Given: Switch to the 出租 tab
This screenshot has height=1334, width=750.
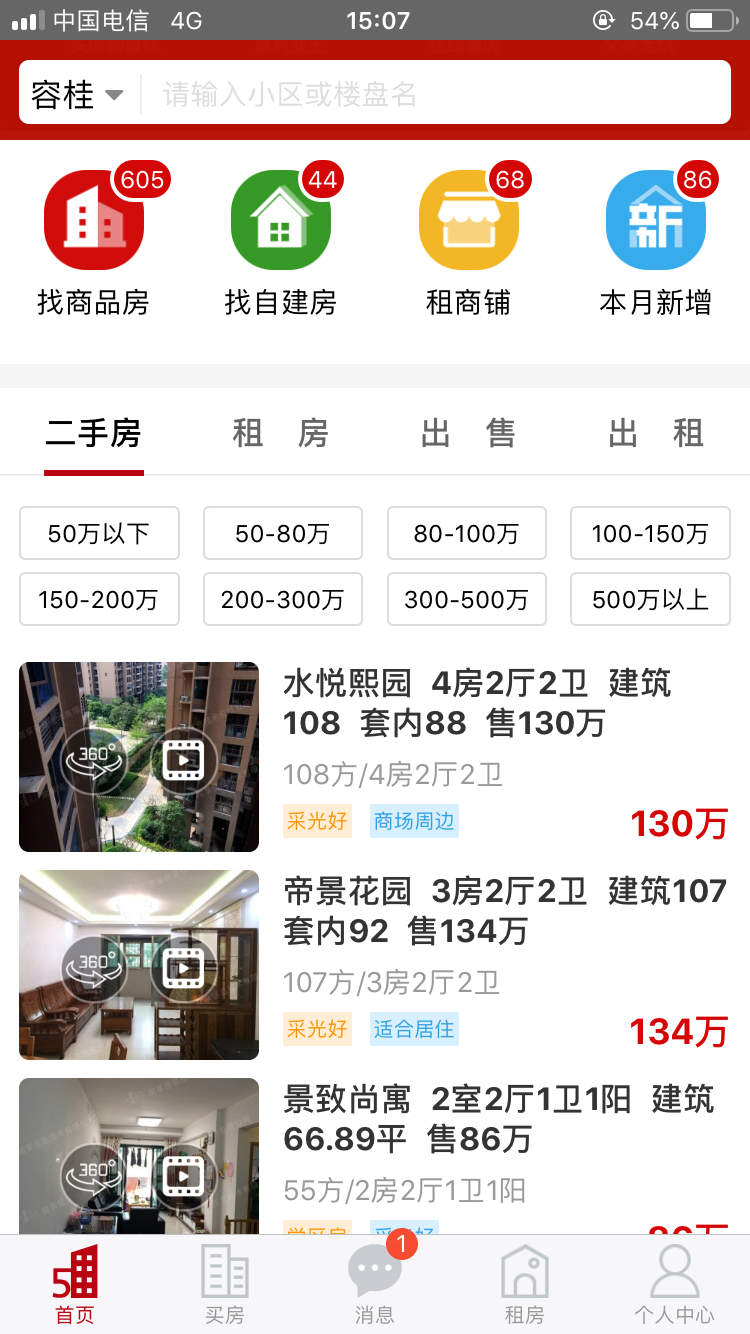Looking at the screenshot, I should 656,434.
